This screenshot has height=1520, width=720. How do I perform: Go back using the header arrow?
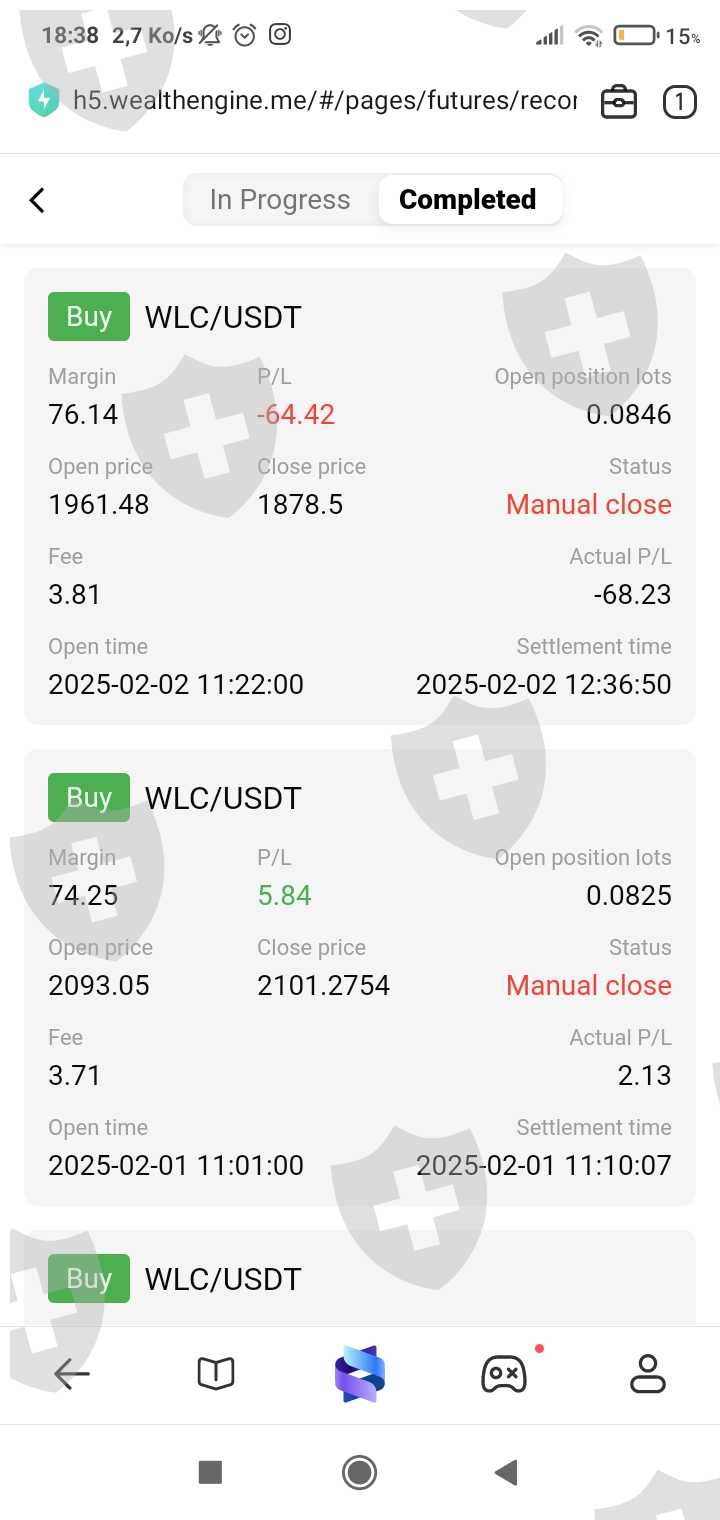(x=37, y=200)
